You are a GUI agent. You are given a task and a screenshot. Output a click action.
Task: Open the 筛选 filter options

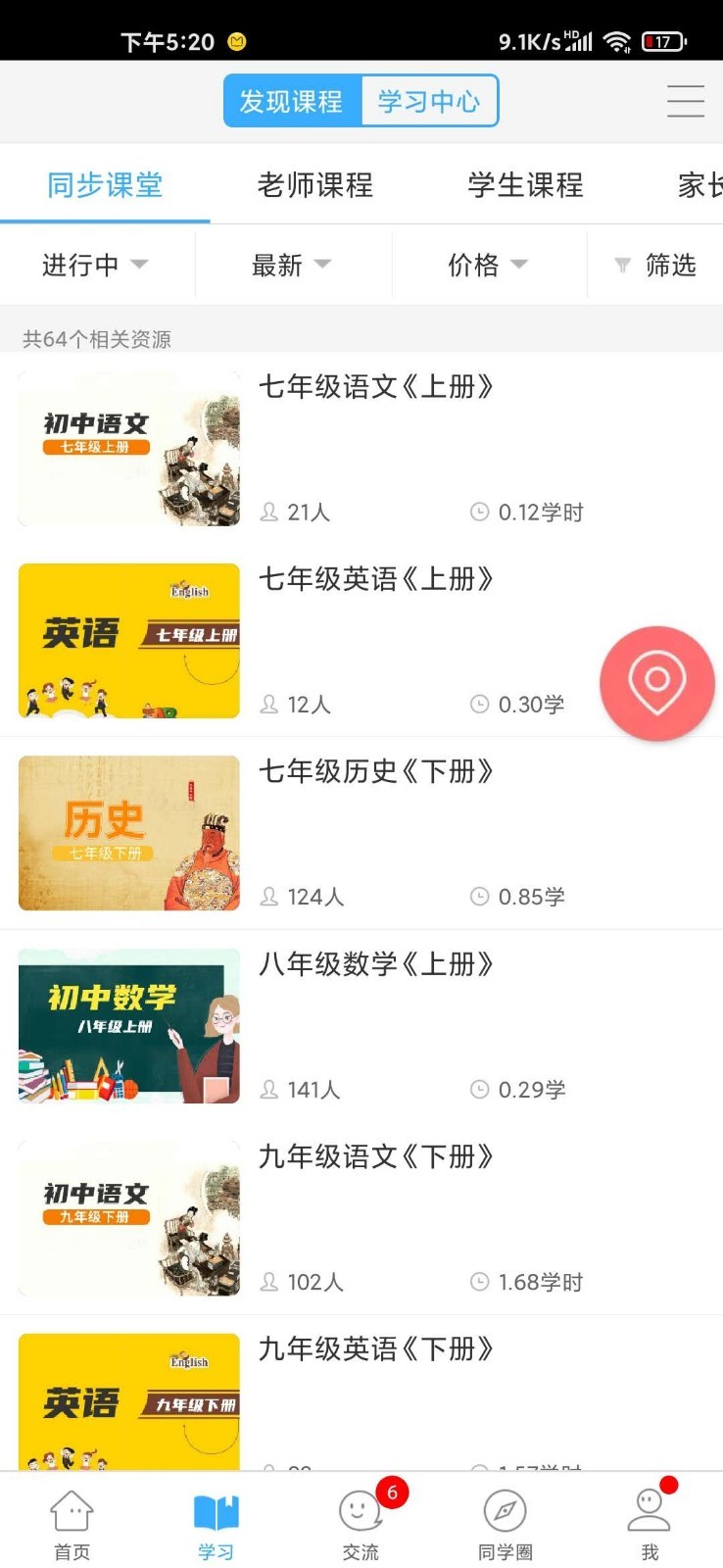(x=655, y=265)
